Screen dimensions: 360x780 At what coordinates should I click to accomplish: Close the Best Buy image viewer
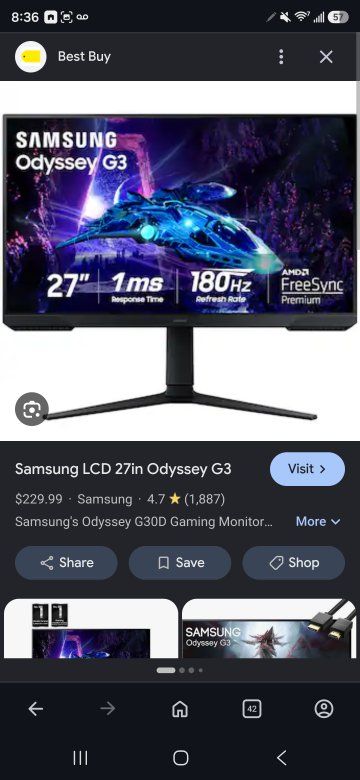[326, 57]
